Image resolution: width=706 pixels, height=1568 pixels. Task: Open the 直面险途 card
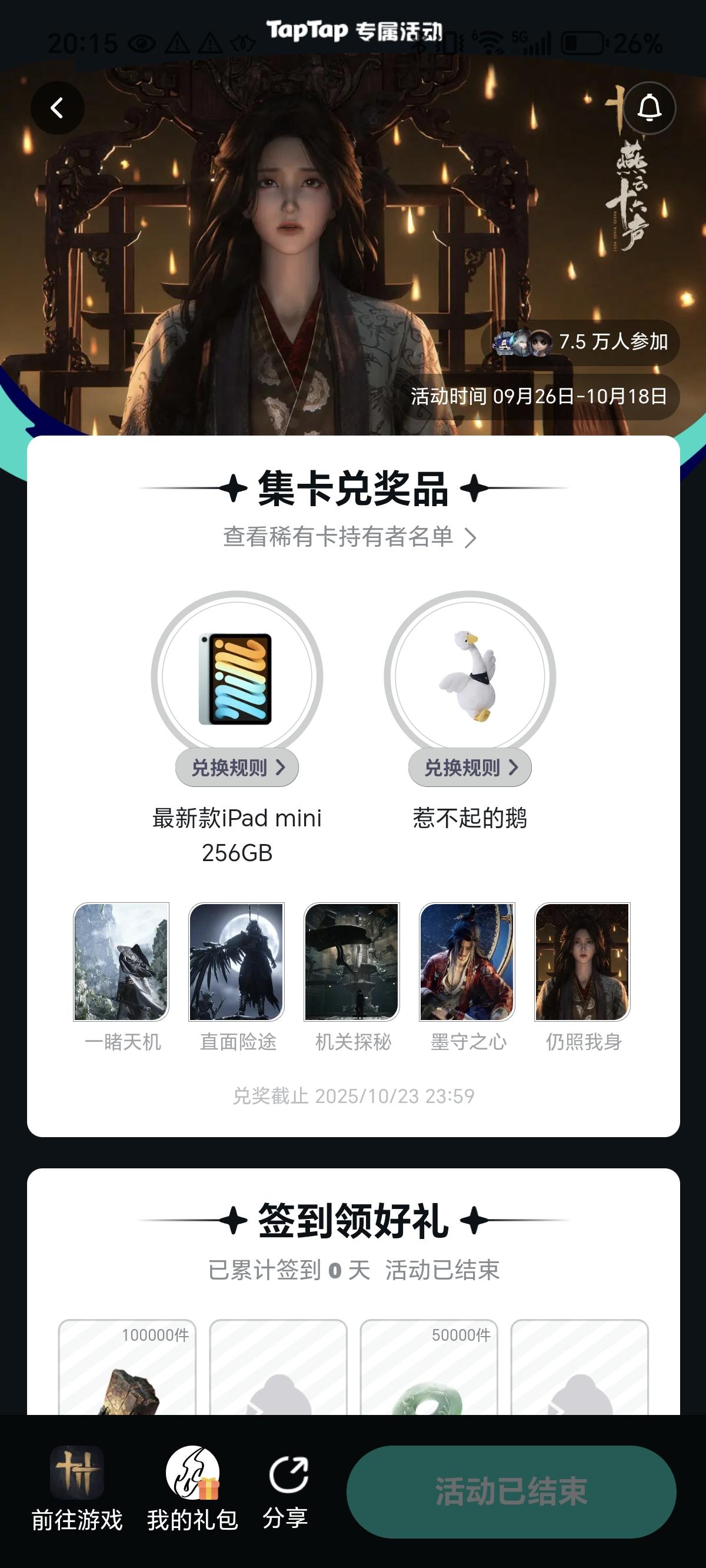[237, 962]
